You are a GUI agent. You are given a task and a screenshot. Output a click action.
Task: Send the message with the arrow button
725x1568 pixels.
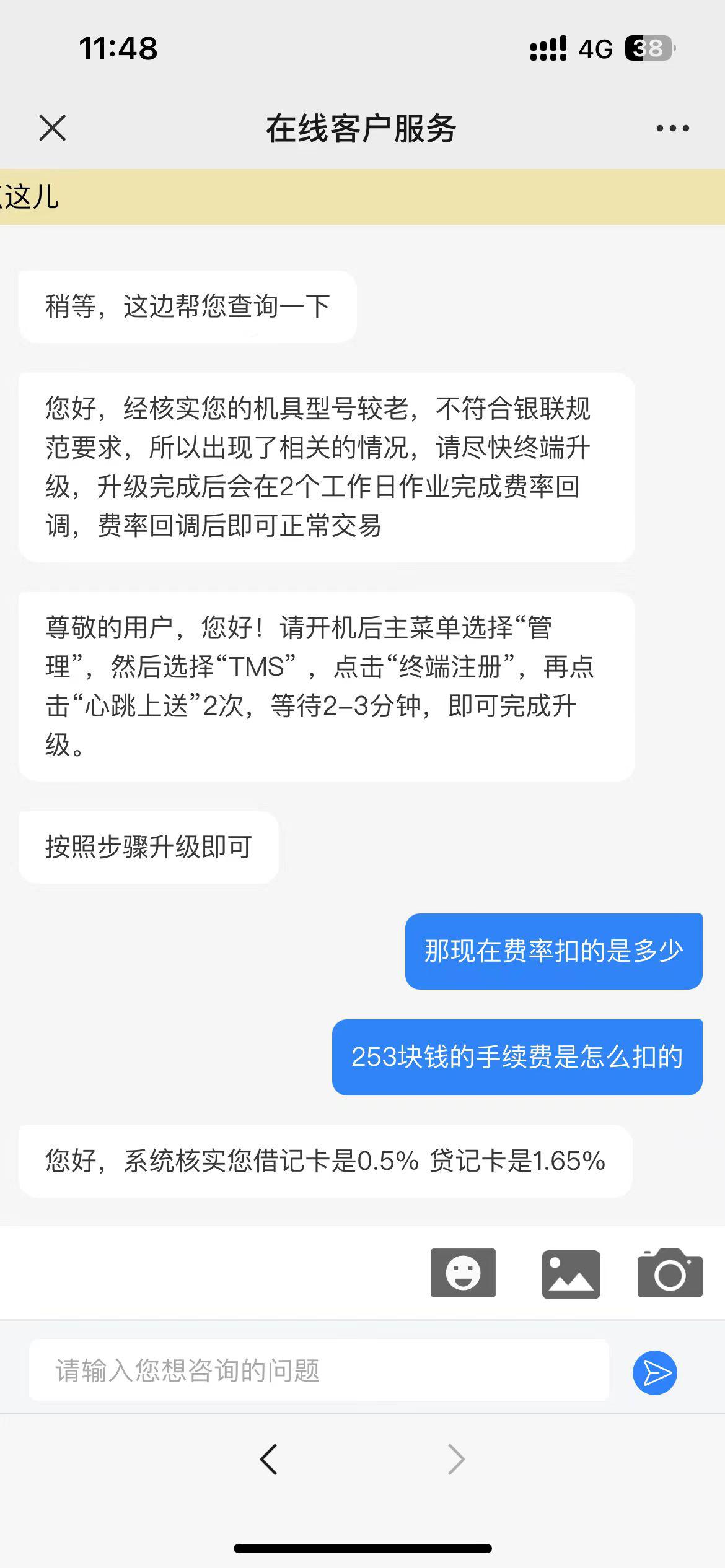[x=654, y=1373]
